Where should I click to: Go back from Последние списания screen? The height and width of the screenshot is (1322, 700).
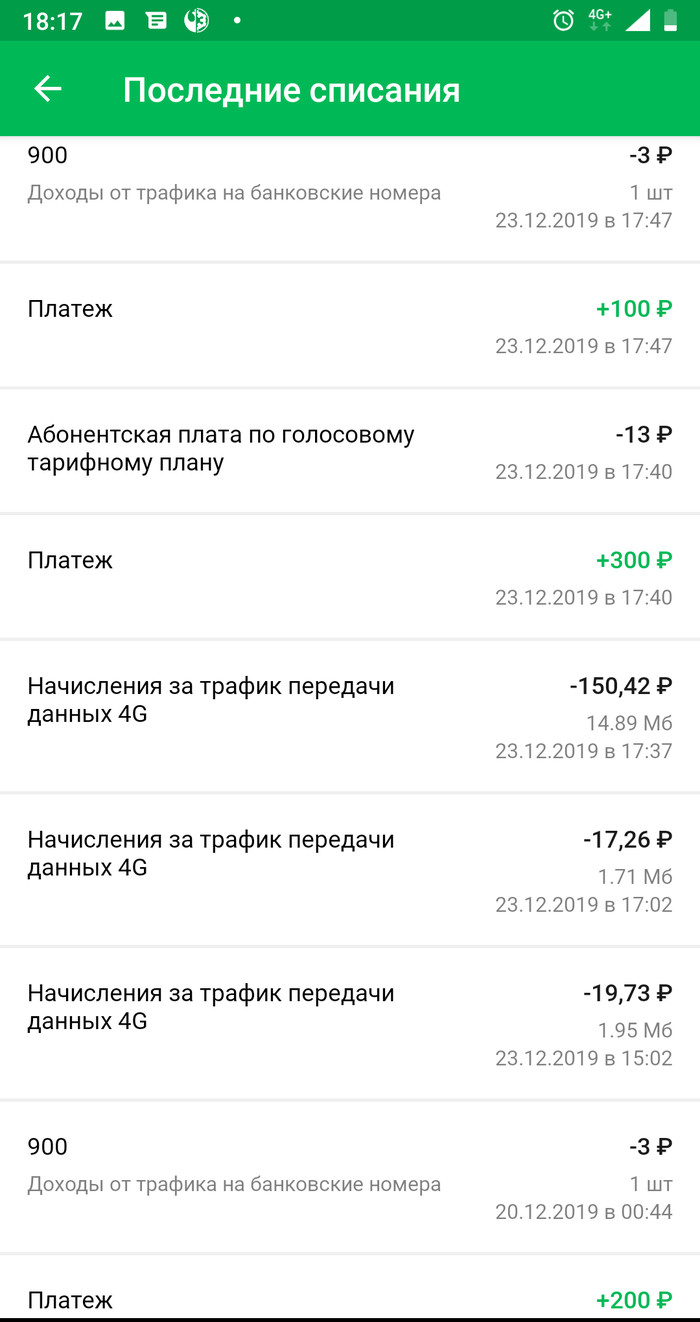(x=47, y=89)
